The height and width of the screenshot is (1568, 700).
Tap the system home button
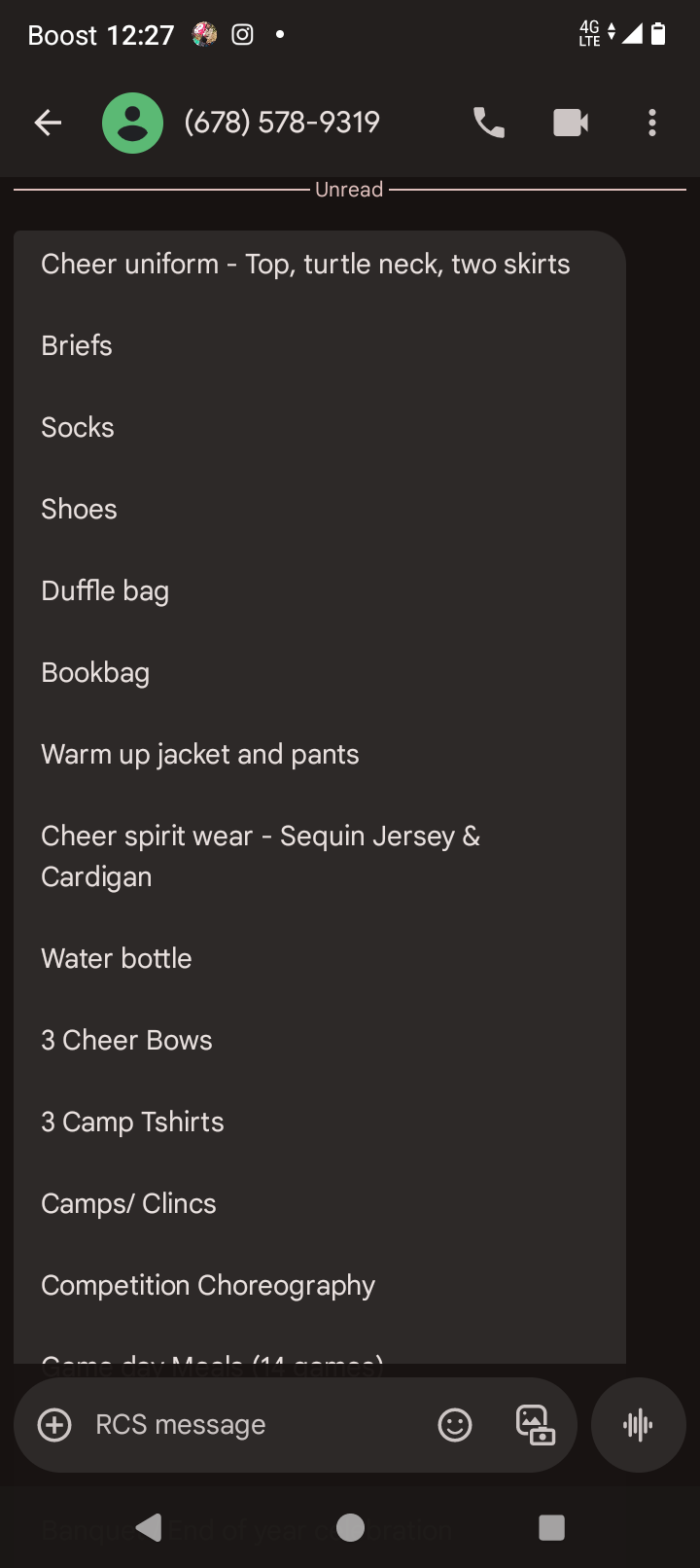350,1528
